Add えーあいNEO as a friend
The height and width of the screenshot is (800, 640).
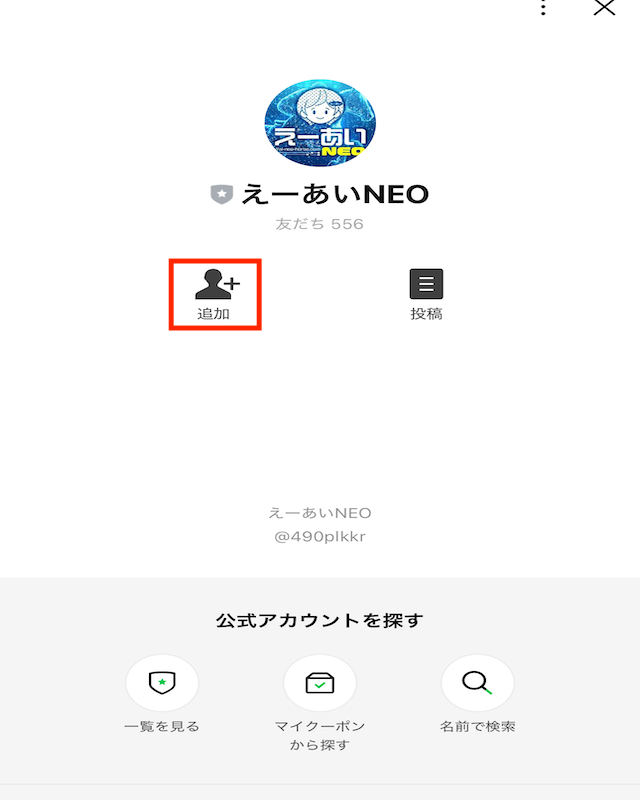coord(215,293)
